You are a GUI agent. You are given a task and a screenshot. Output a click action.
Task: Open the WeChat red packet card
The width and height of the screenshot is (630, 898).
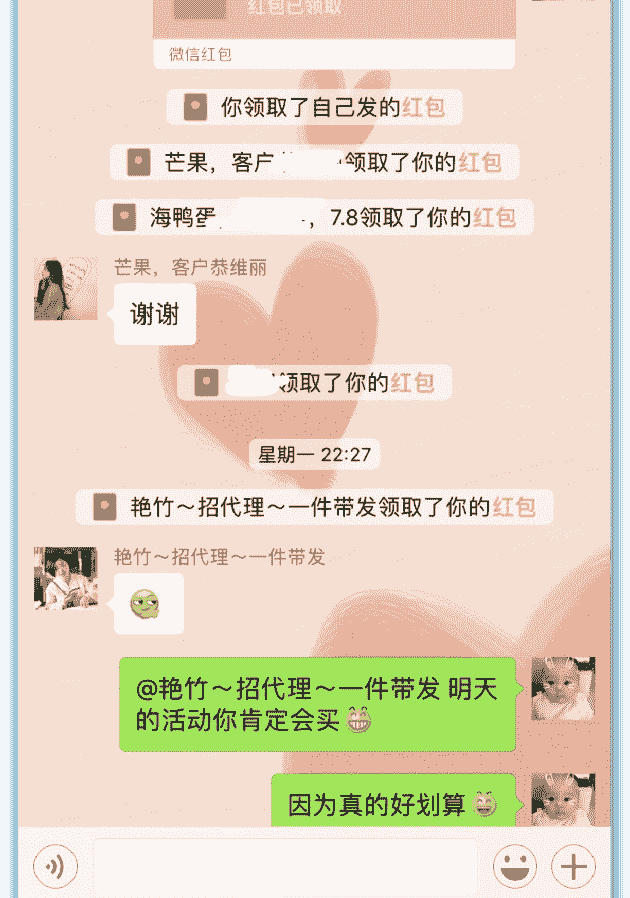333,30
